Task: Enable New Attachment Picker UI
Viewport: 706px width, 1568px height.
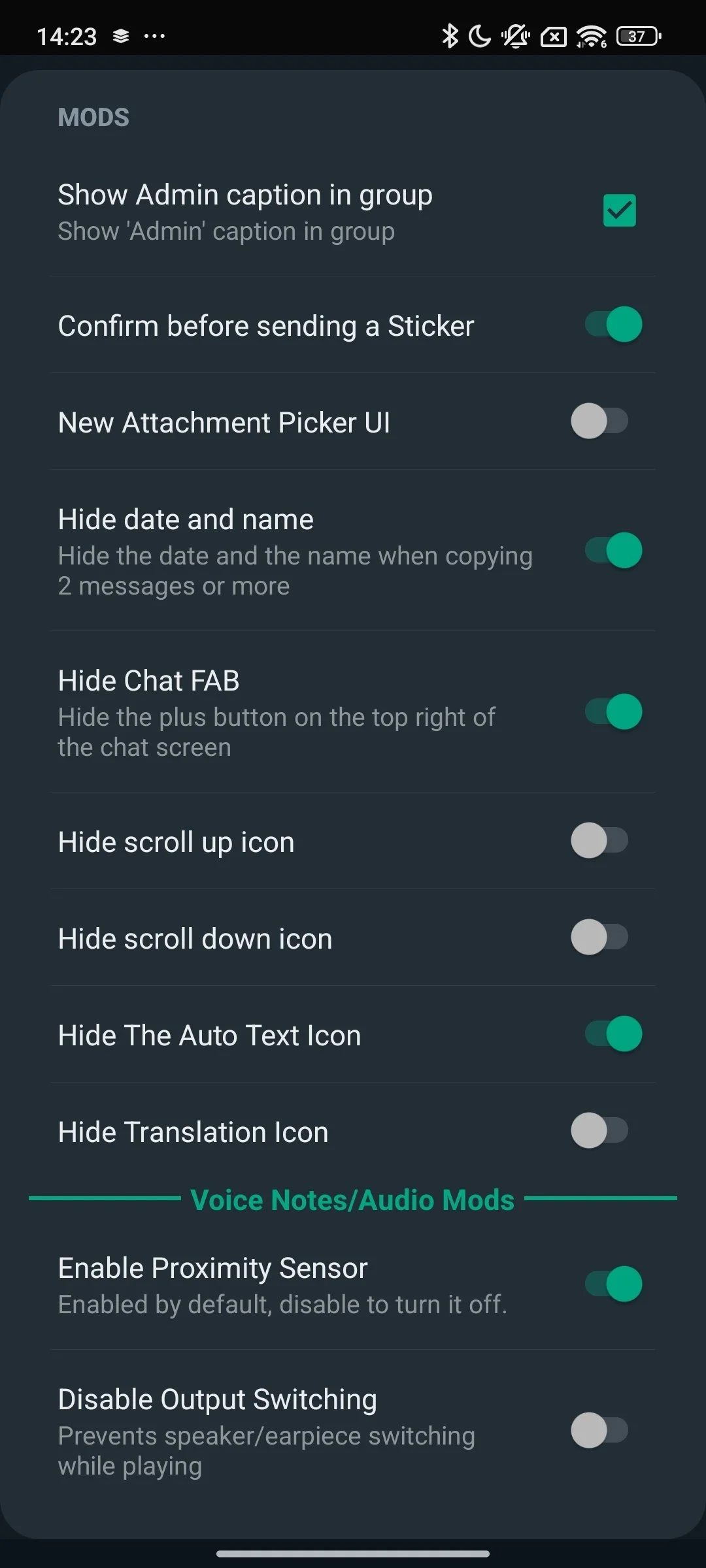Action: coord(599,421)
